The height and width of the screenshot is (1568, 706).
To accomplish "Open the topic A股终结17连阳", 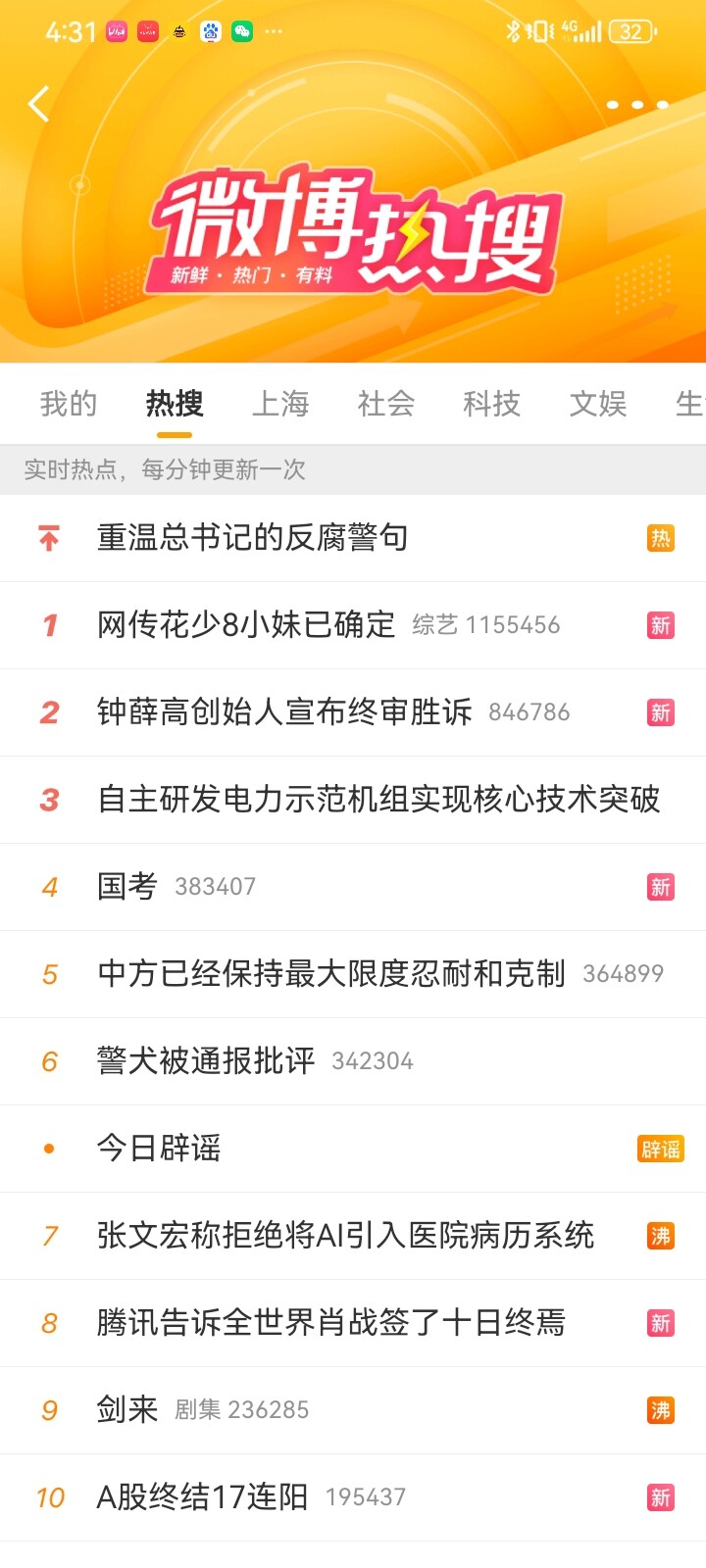I will coord(202,1497).
